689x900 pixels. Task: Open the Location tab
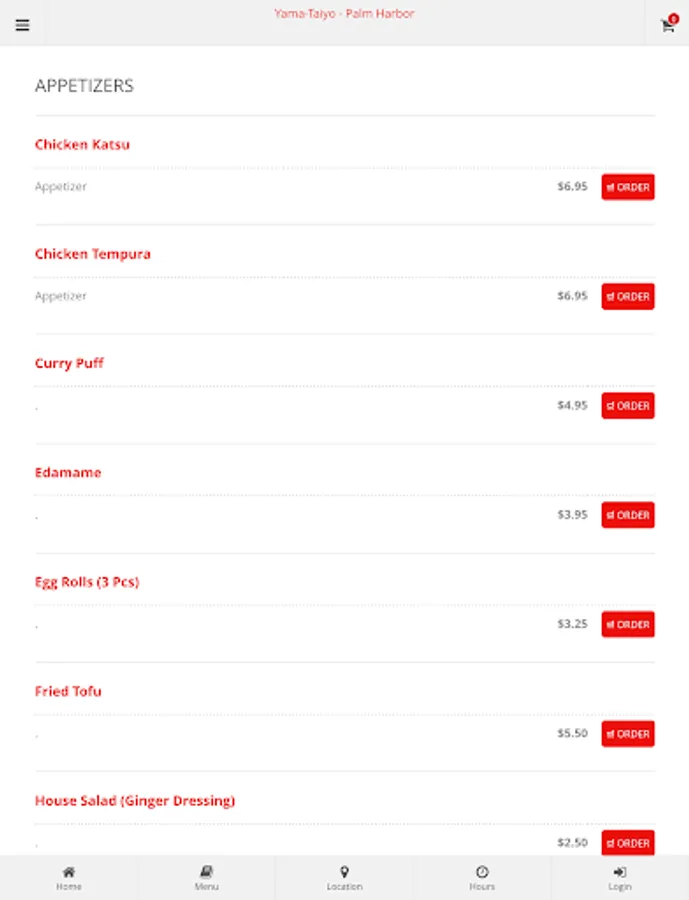point(344,877)
